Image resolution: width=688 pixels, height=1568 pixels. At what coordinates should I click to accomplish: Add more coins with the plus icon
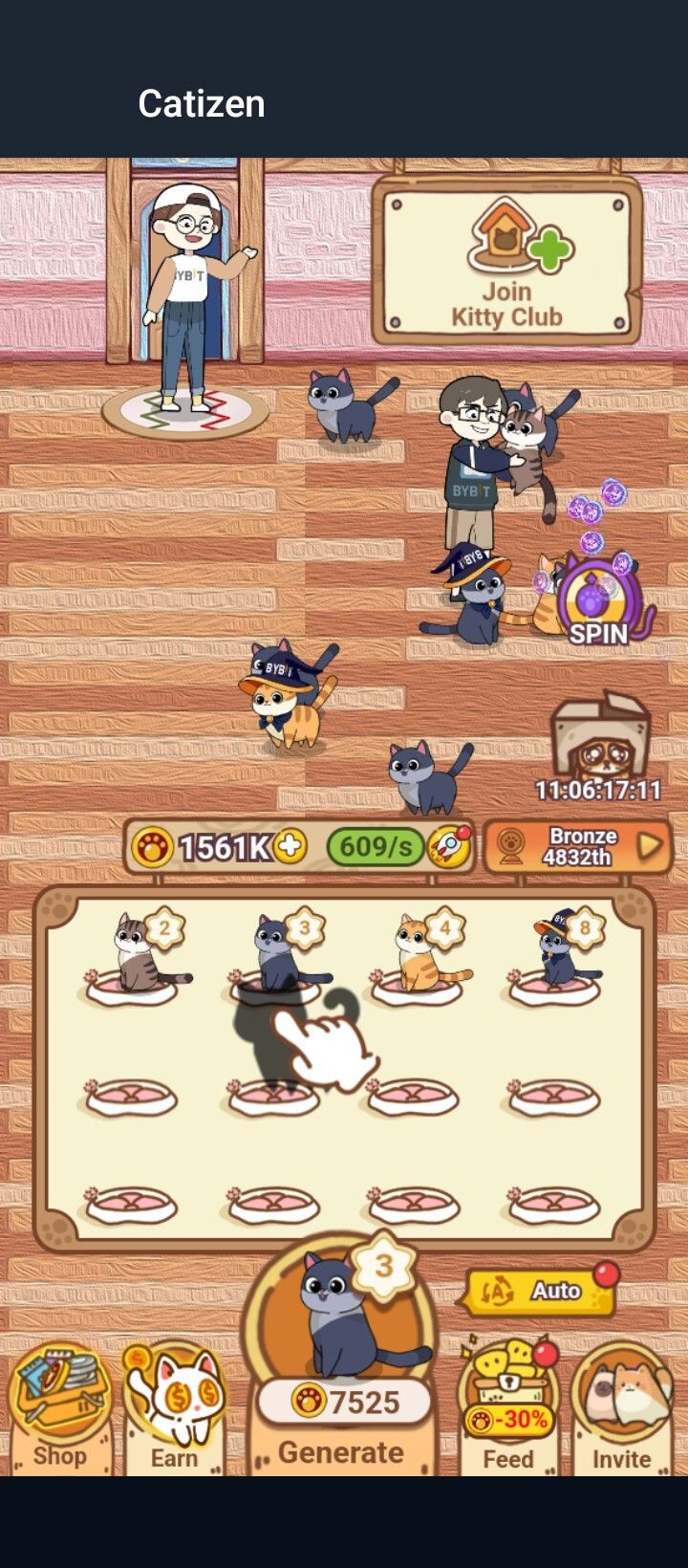click(290, 846)
